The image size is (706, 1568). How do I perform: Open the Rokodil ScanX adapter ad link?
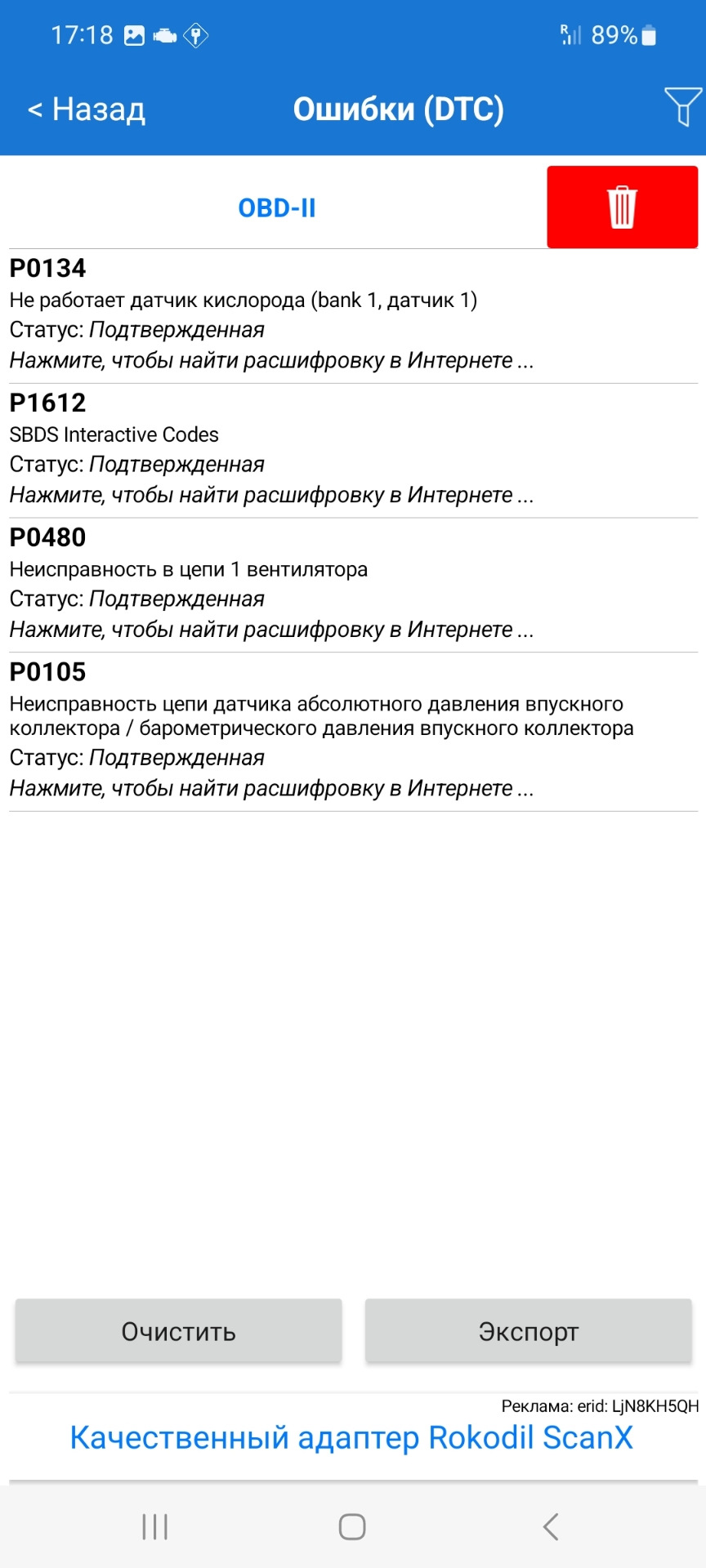[351, 1438]
